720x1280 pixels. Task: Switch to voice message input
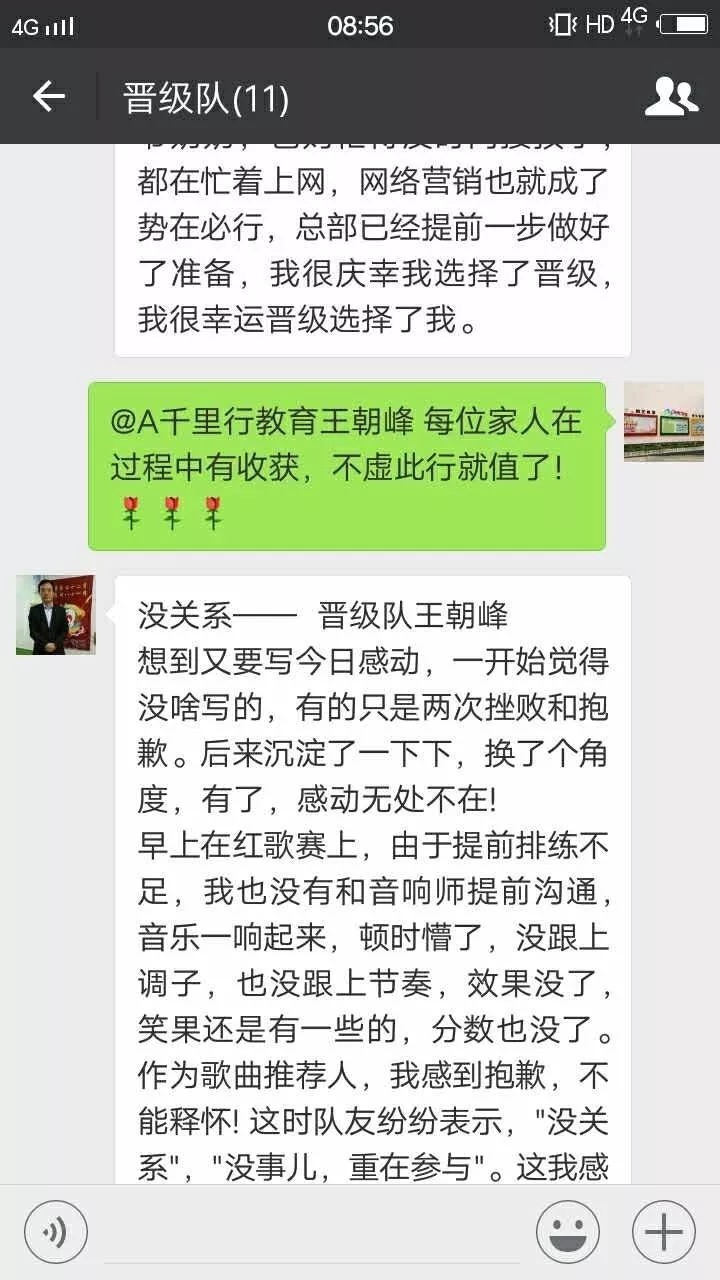(x=56, y=1232)
